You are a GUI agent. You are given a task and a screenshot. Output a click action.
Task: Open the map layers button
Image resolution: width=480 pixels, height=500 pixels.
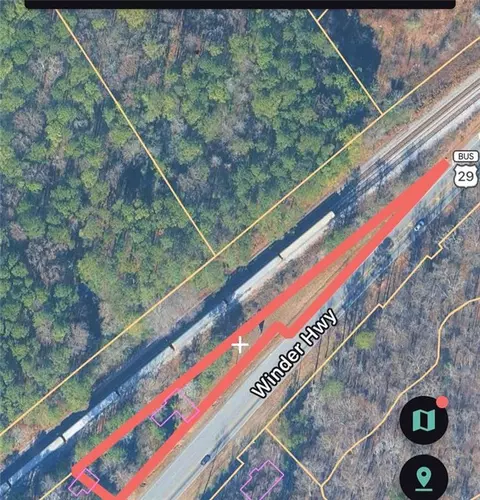coord(424,420)
